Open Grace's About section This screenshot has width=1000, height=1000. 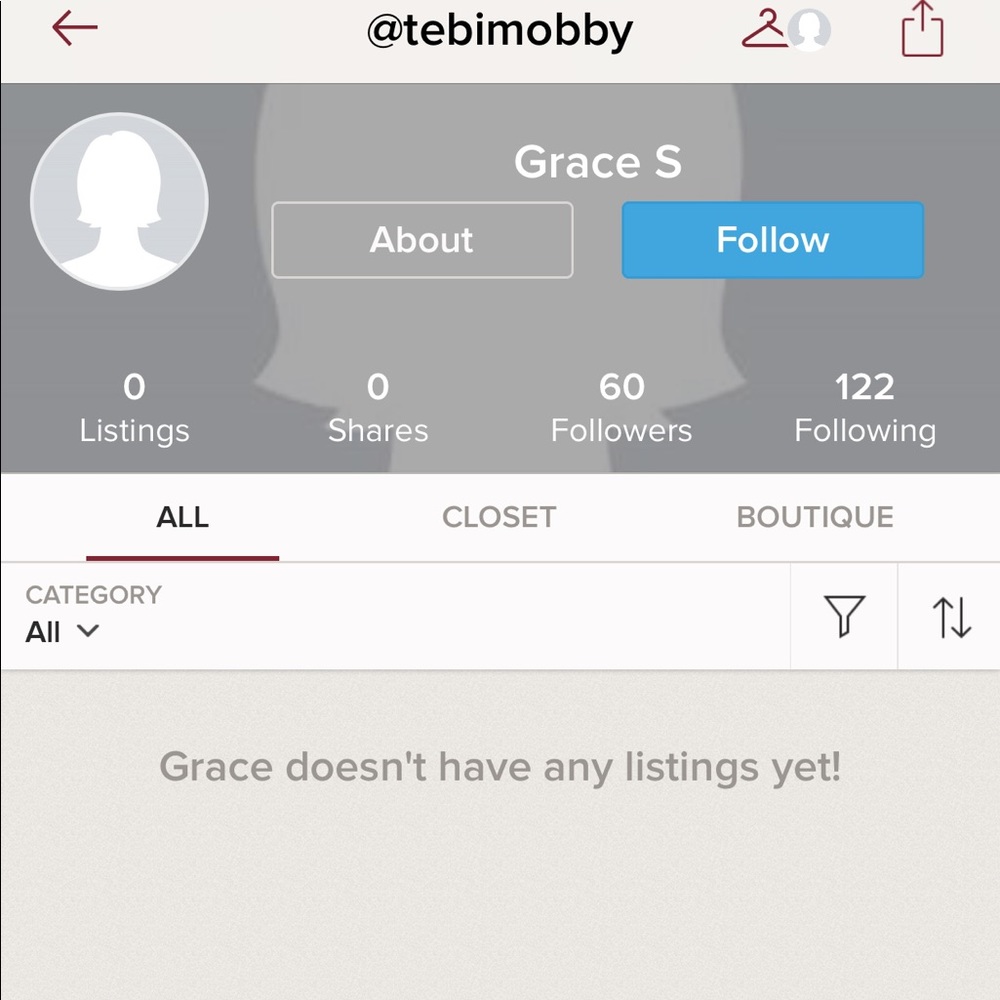422,240
